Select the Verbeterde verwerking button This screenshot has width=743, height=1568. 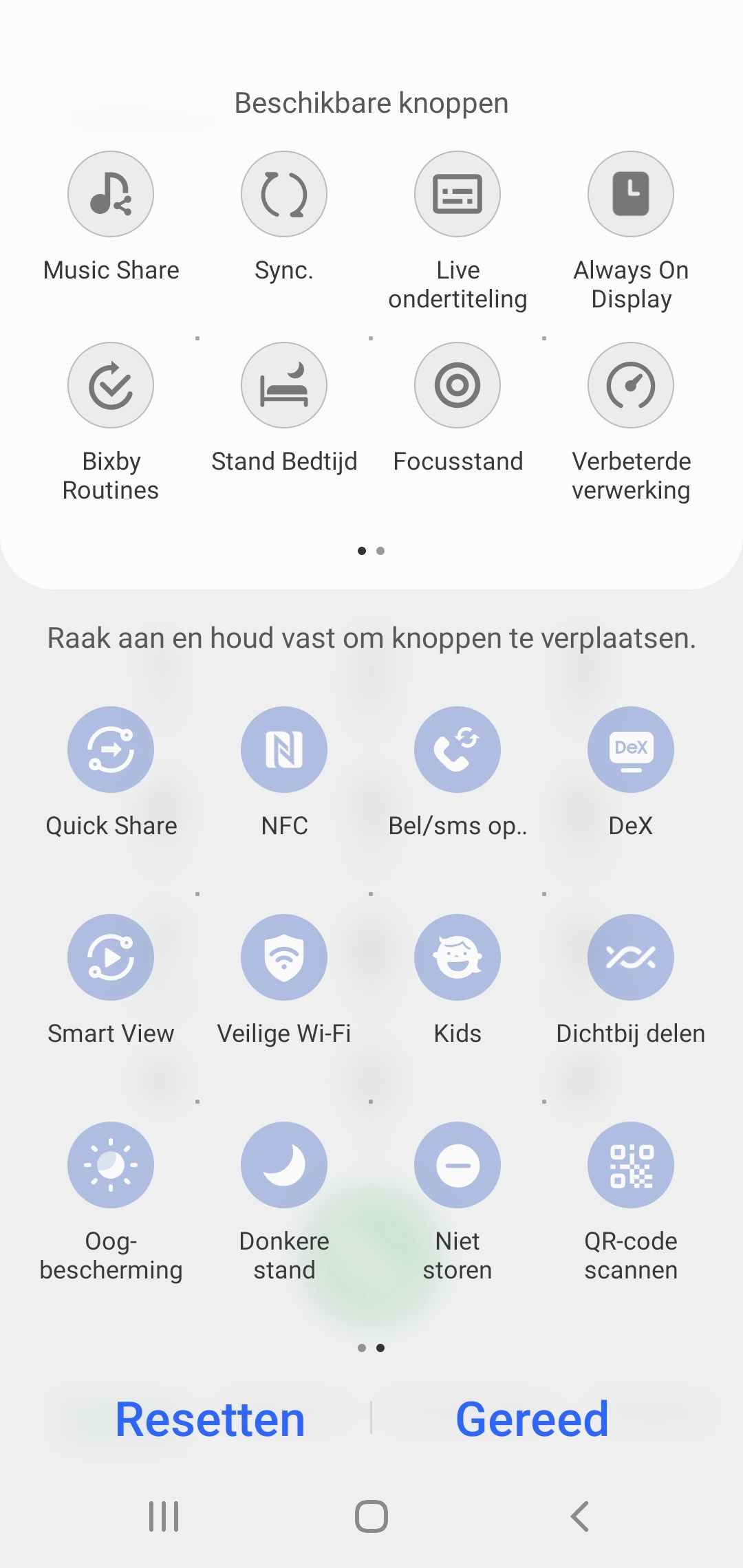[631, 385]
